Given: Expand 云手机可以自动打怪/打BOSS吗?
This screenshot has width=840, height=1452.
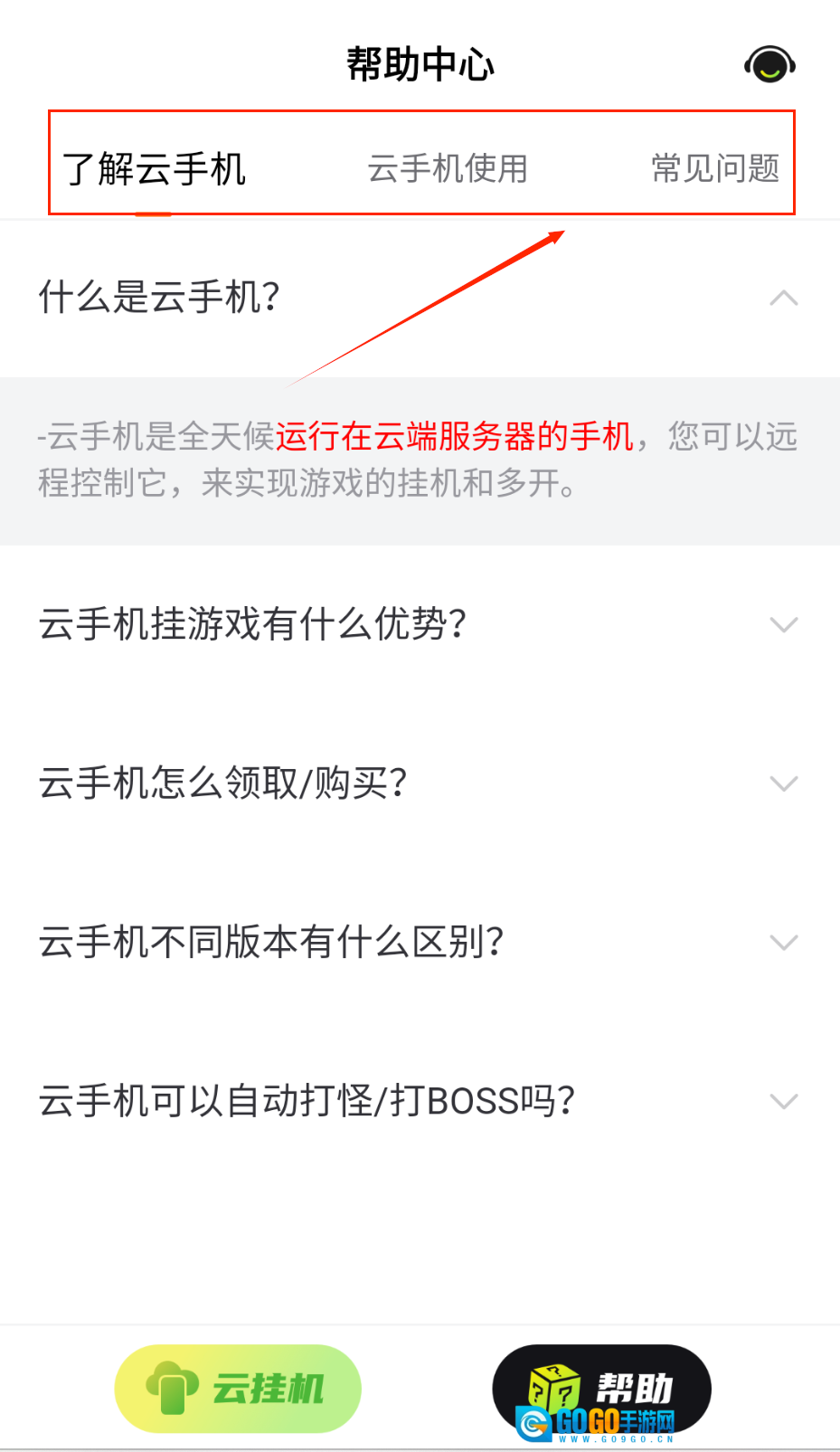Looking at the screenshot, I should click(783, 1101).
